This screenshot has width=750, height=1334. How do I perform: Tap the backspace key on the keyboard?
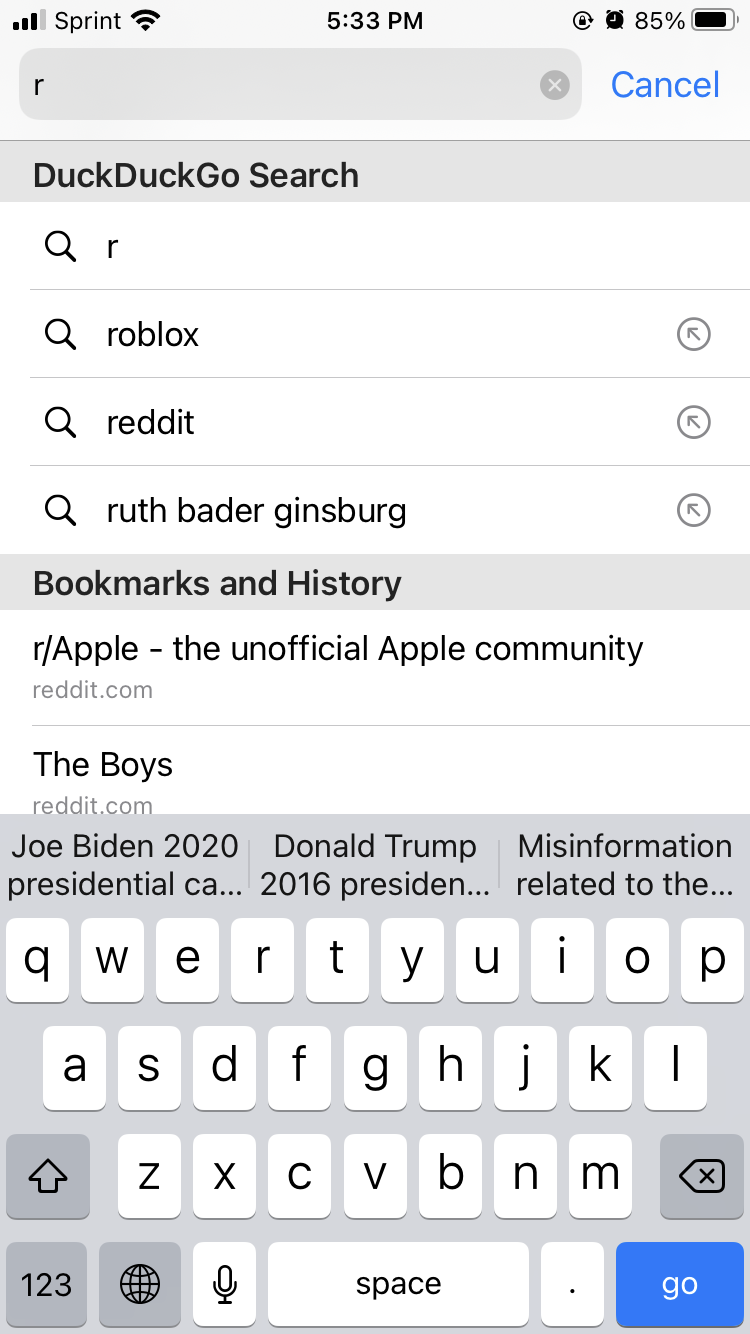[702, 1176]
